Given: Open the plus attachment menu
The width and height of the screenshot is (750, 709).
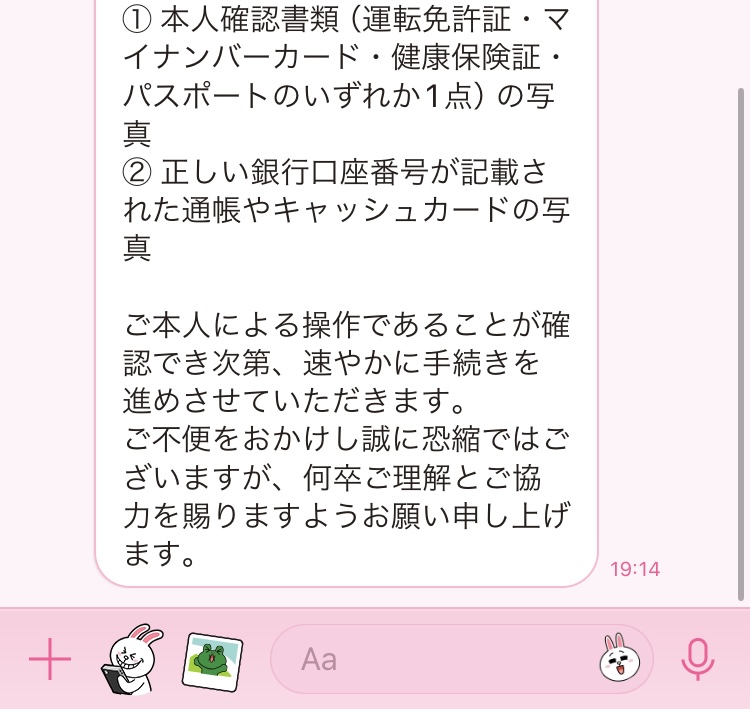Looking at the screenshot, I should click(x=50, y=659).
